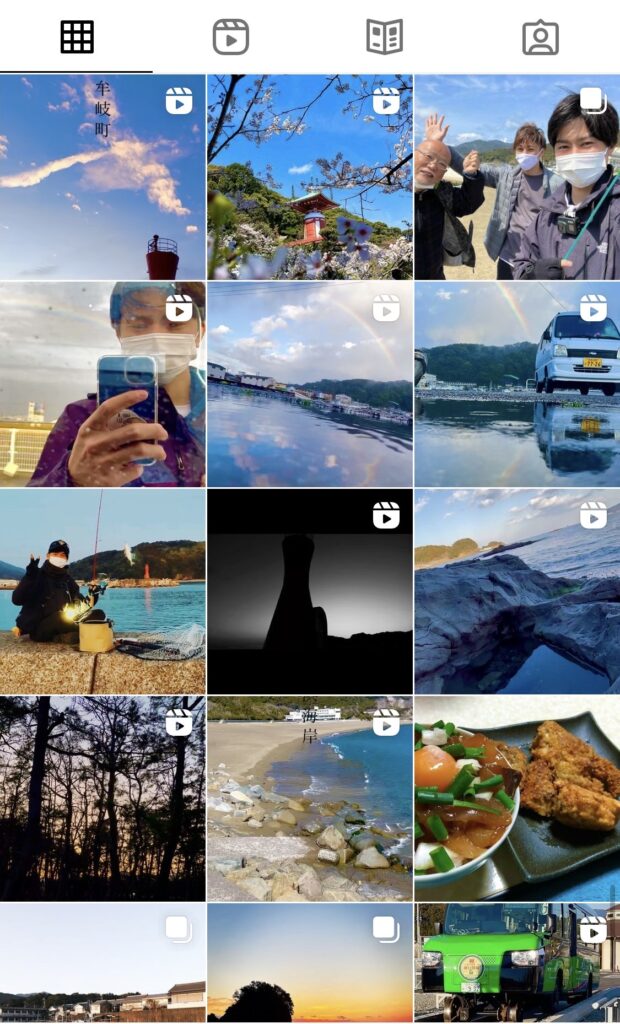Open the seafood bowl food post
Screen dimensions: 620x1024
pyautogui.click(x=517, y=798)
